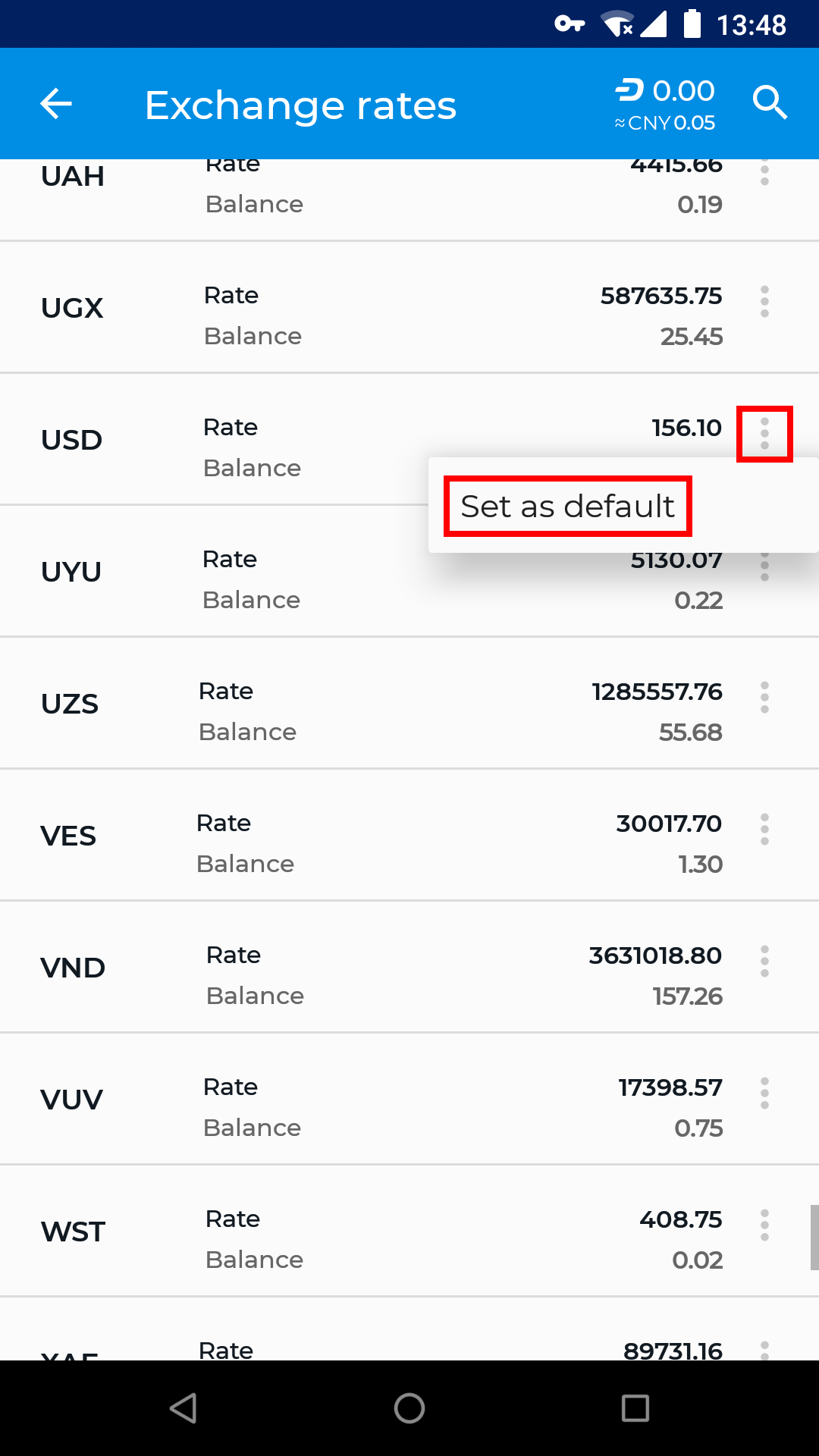
Task: Open options menu for UZS
Action: 764,698
